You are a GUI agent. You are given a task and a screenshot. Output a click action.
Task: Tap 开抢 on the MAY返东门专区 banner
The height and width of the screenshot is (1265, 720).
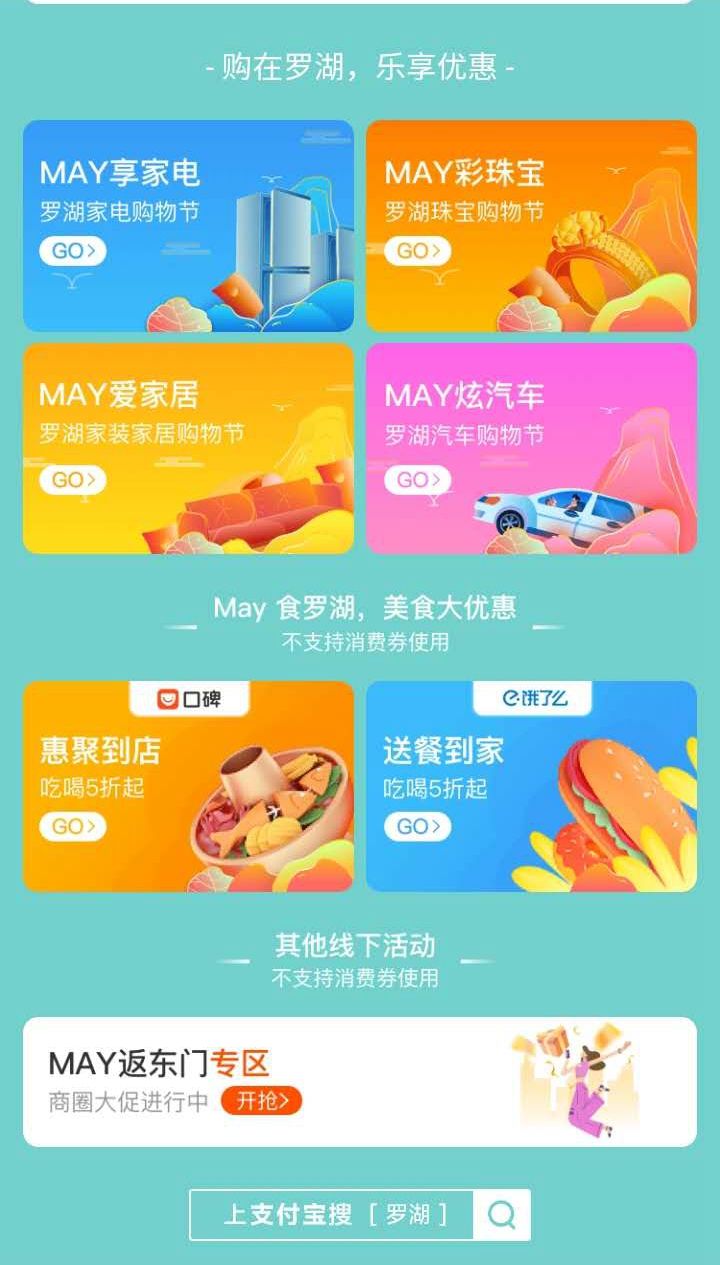pyautogui.click(x=261, y=1101)
